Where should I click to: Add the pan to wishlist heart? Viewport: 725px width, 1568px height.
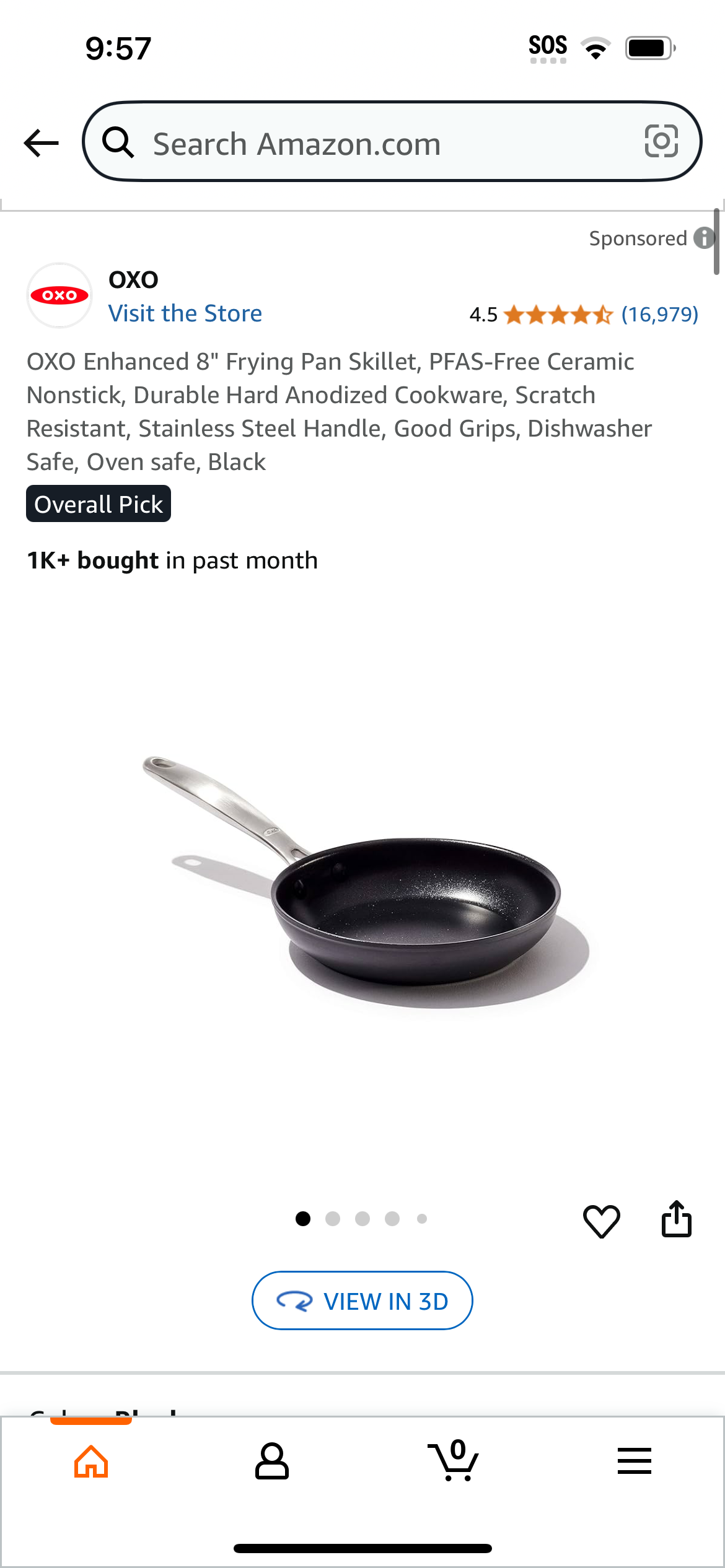tap(602, 1221)
